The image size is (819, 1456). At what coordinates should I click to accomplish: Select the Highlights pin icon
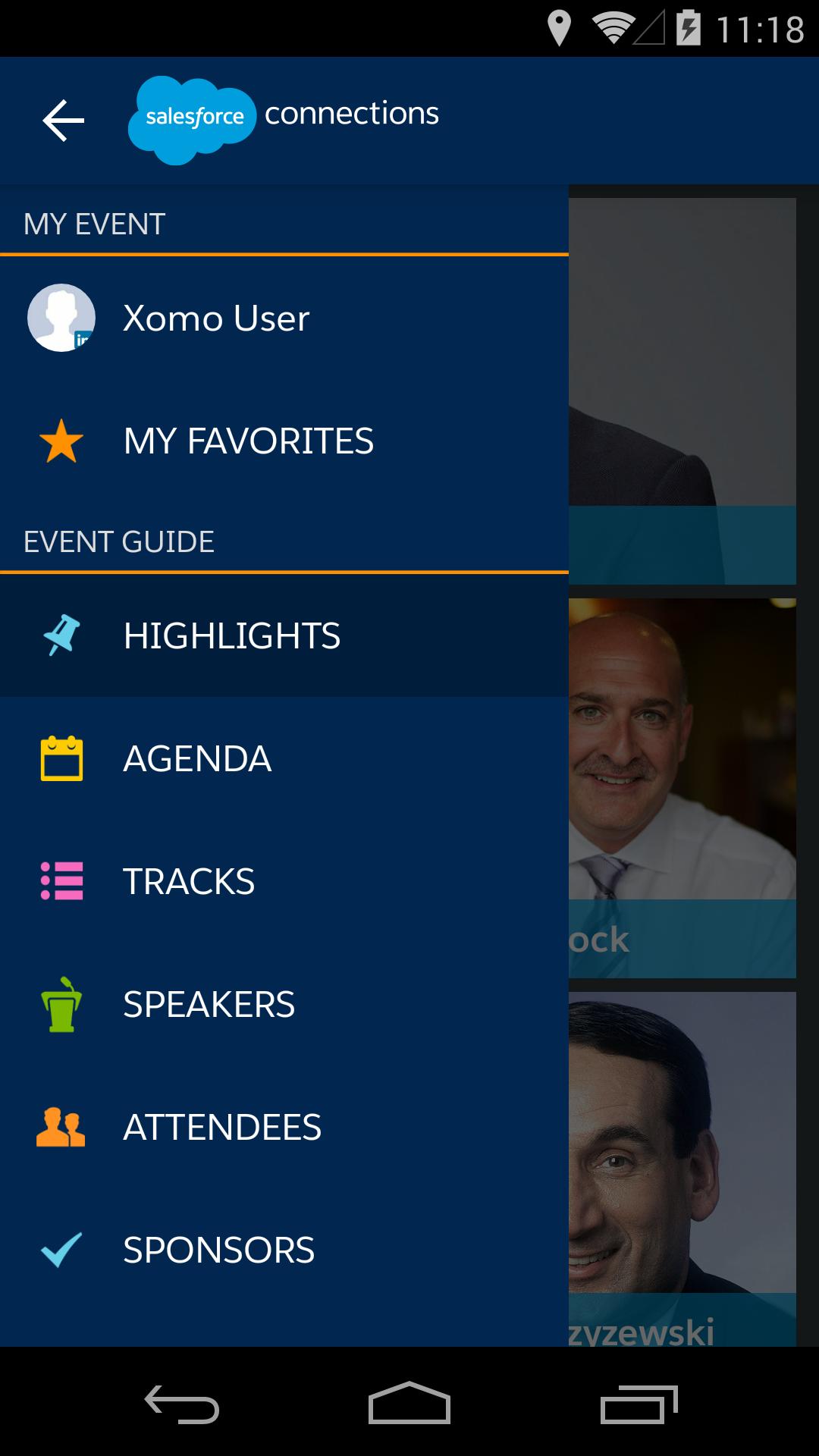coord(61,635)
